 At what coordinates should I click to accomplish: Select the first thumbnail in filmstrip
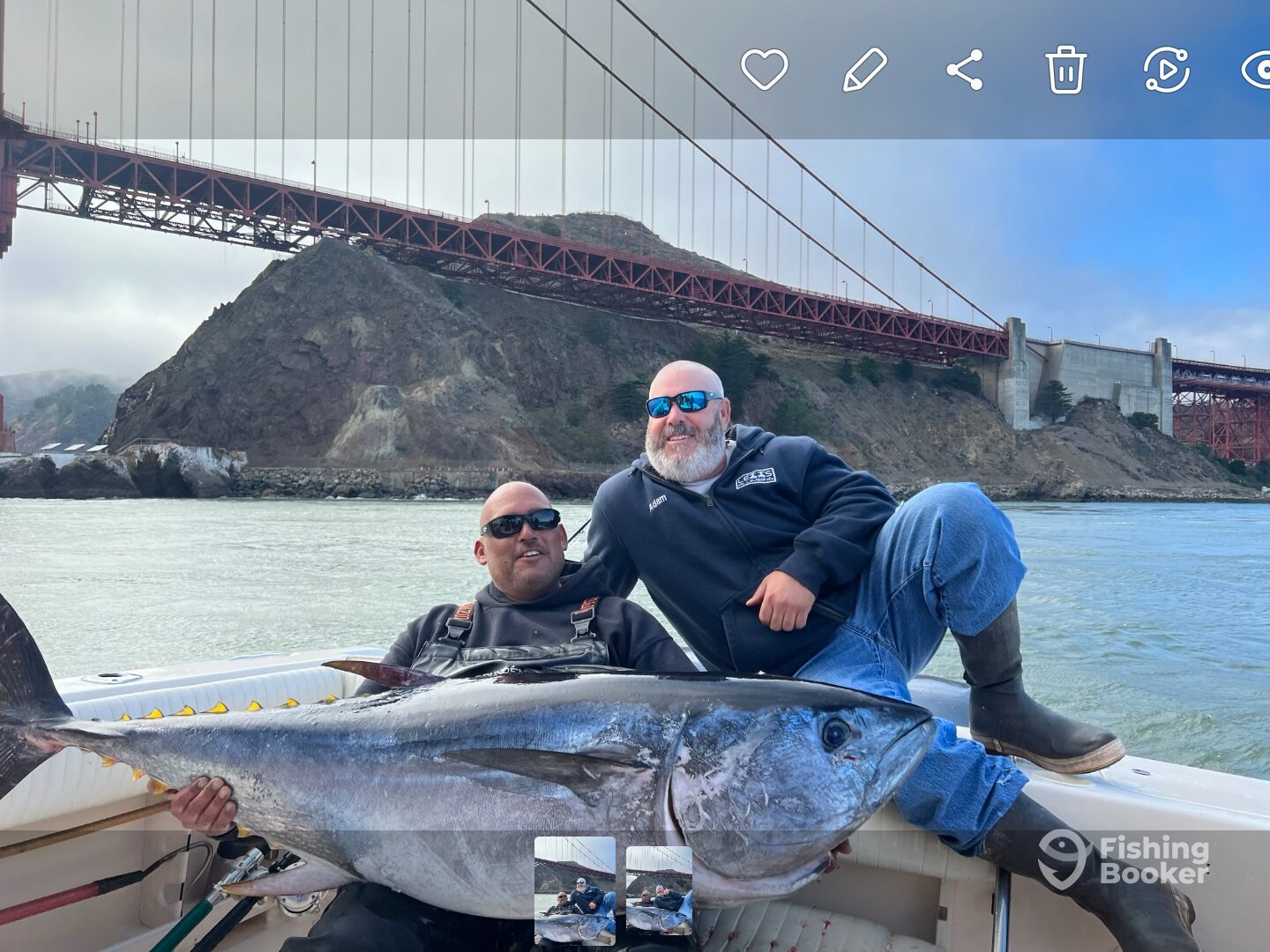pyautogui.click(x=574, y=890)
